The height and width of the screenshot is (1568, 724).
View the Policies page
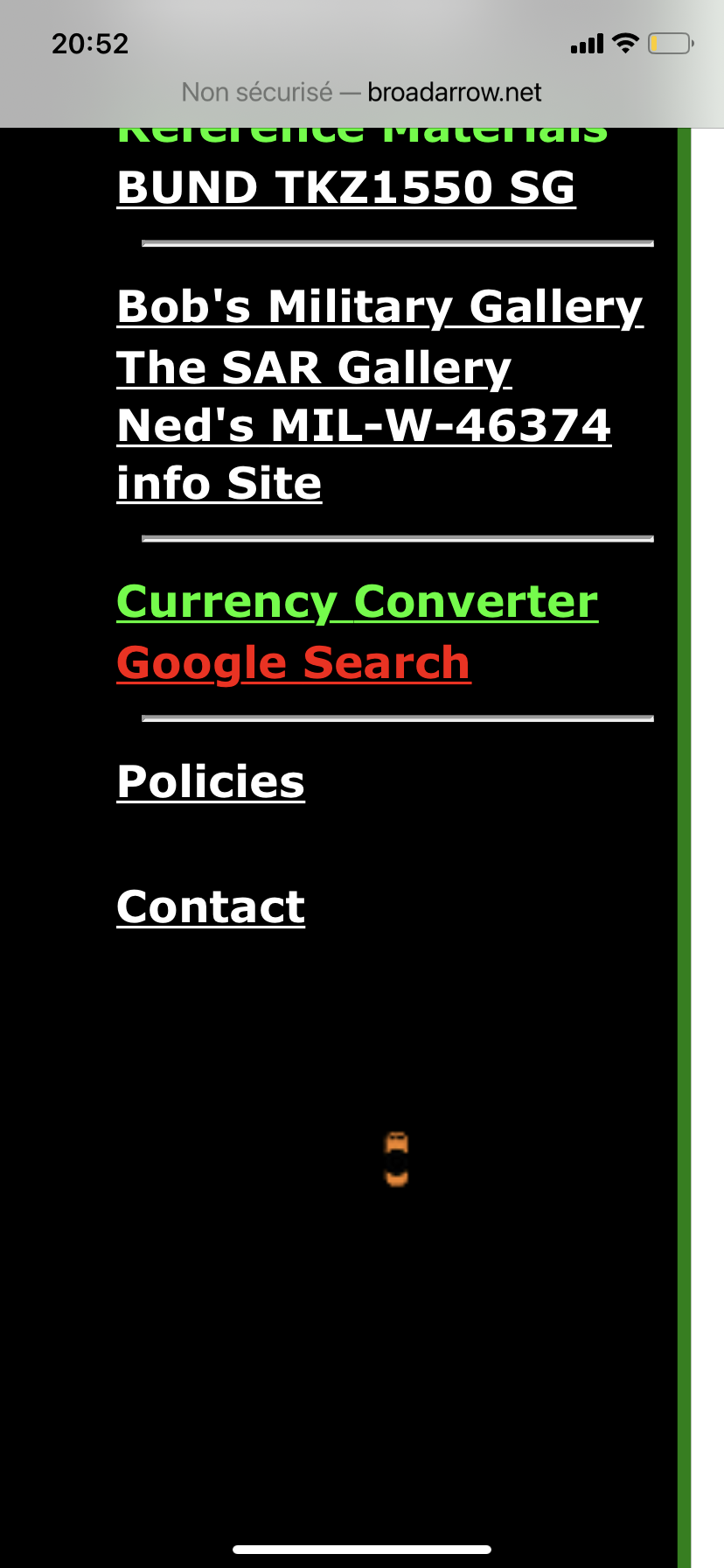pyautogui.click(x=211, y=782)
